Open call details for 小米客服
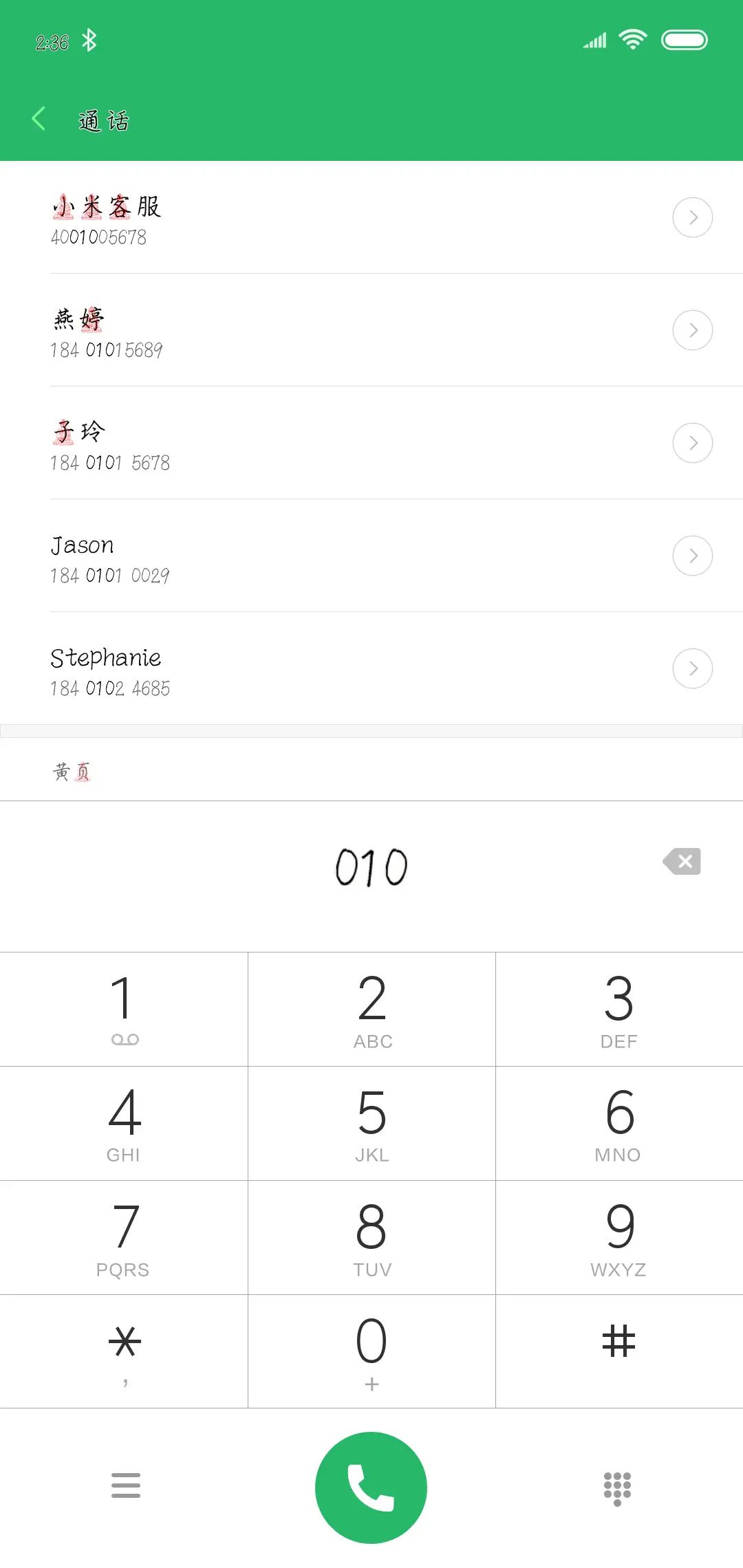The width and height of the screenshot is (743, 1568). click(x=692, y=217)
